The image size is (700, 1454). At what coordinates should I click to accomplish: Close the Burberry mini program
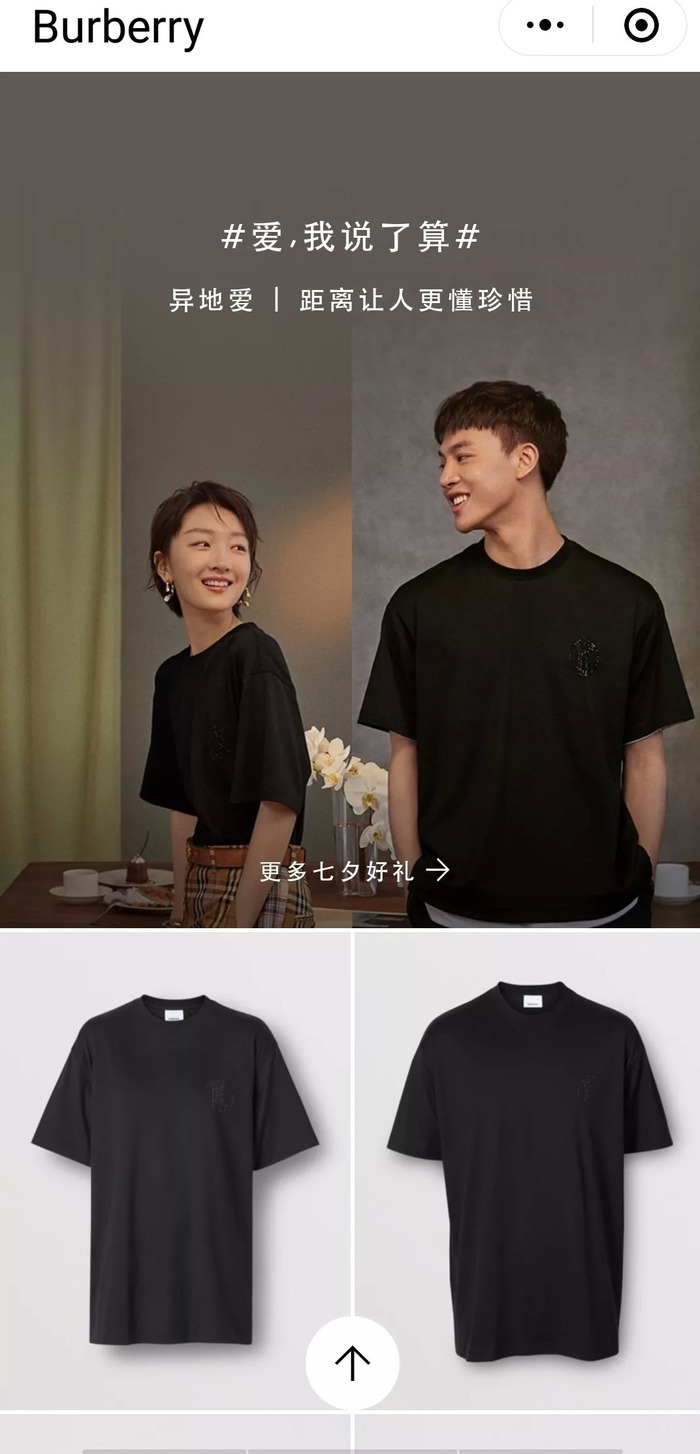click(641, 26)
